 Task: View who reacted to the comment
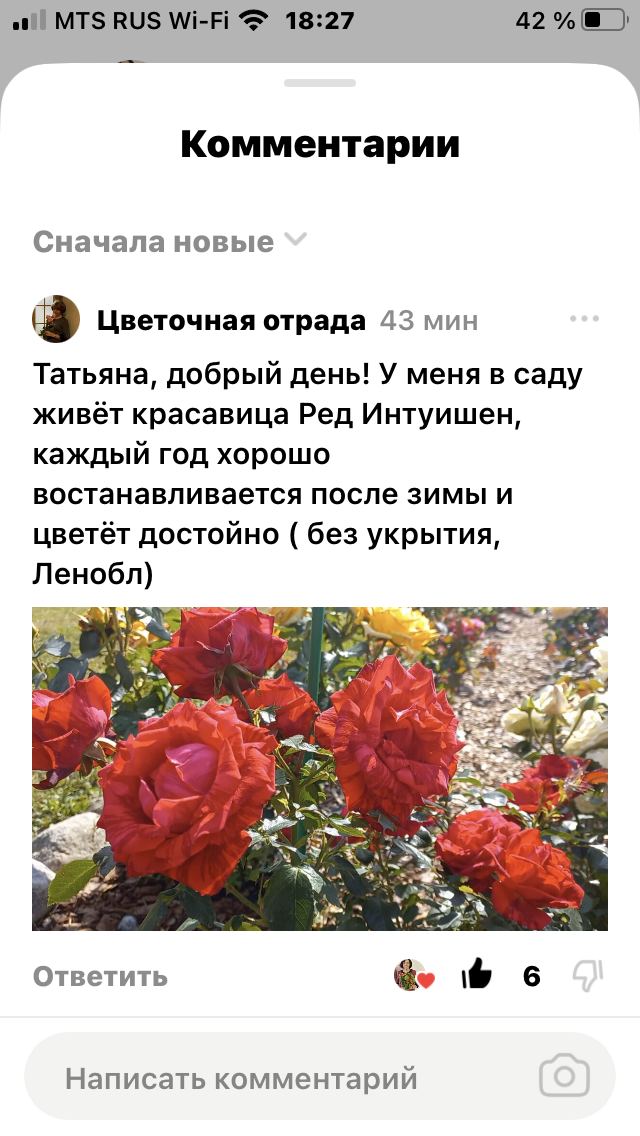click(x=413, y=975)
